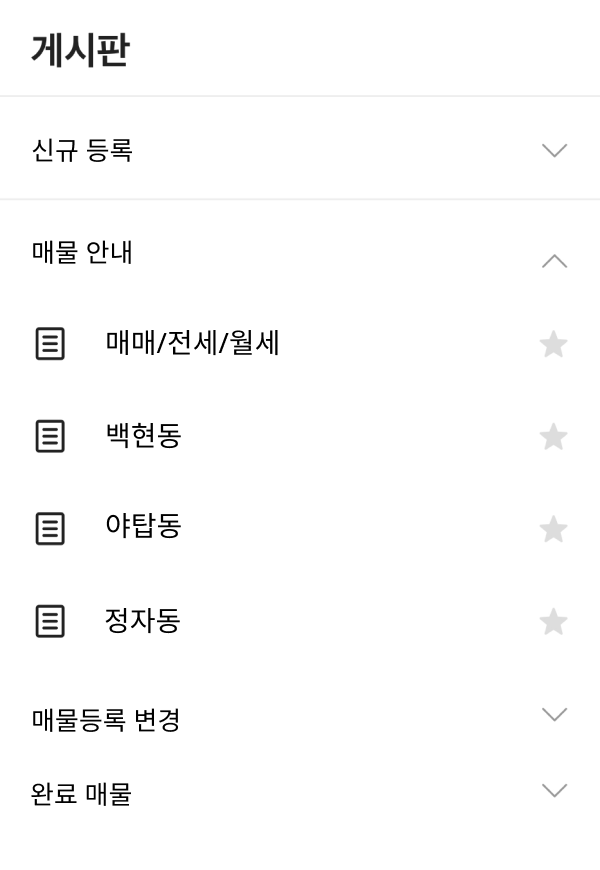
Task: Expand the 완료 매물 section
Action: (553, 791)
